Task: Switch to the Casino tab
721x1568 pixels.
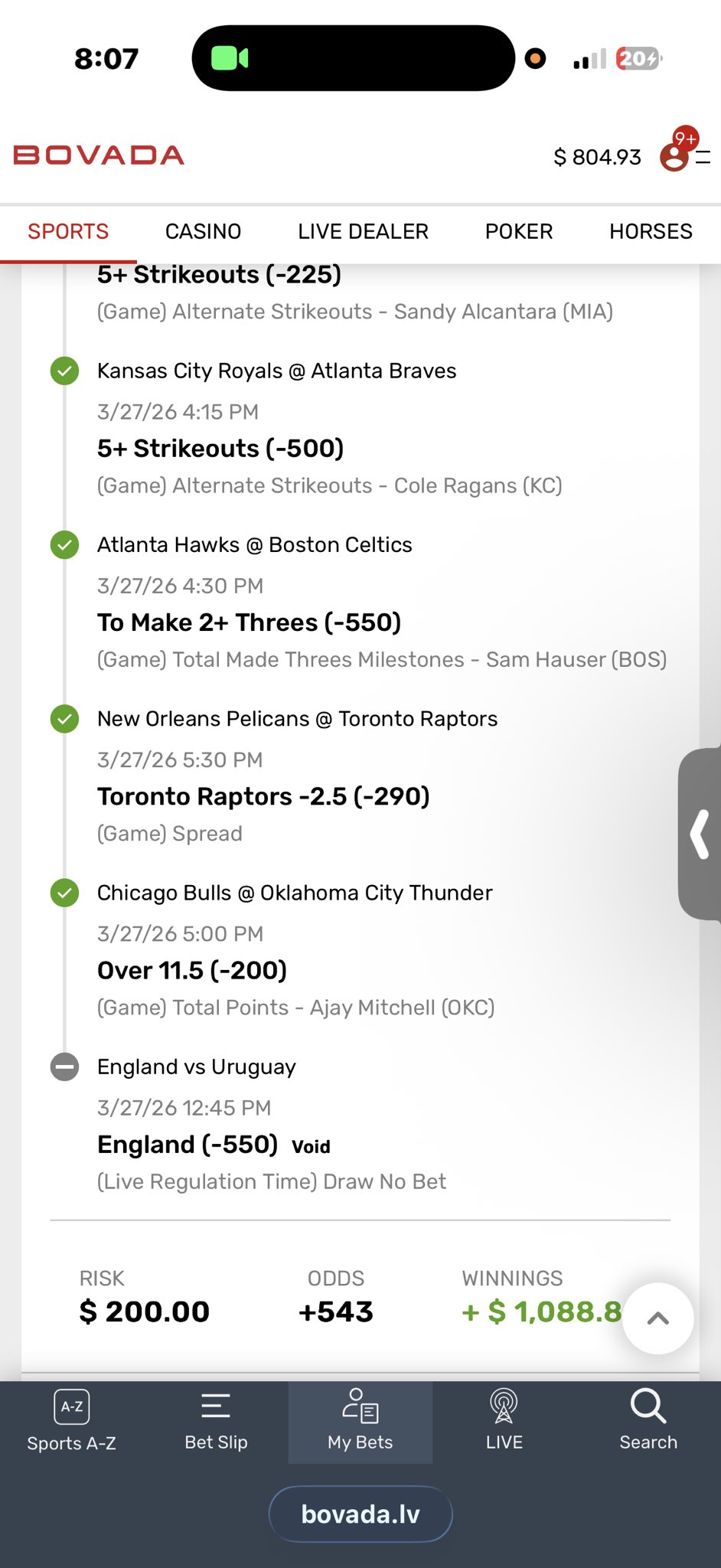Action: (203, 231)
